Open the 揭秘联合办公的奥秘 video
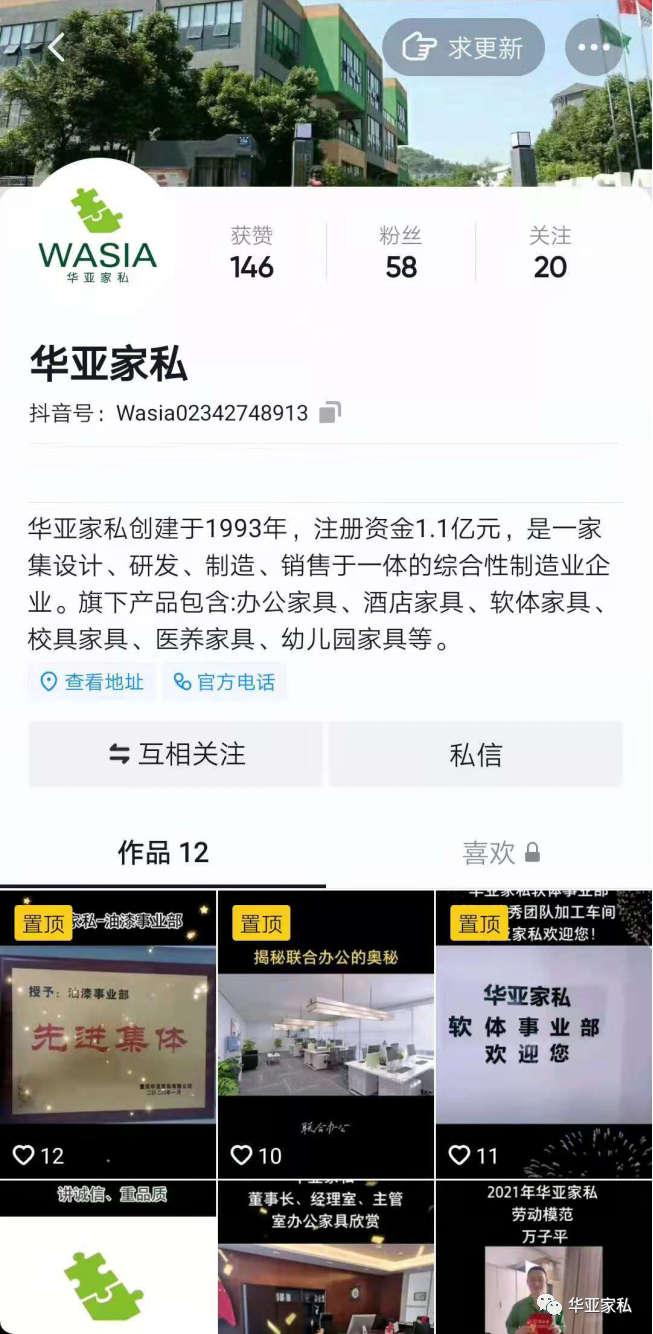This screenshot has width=653, height=1334. (x=326, y=1035)
